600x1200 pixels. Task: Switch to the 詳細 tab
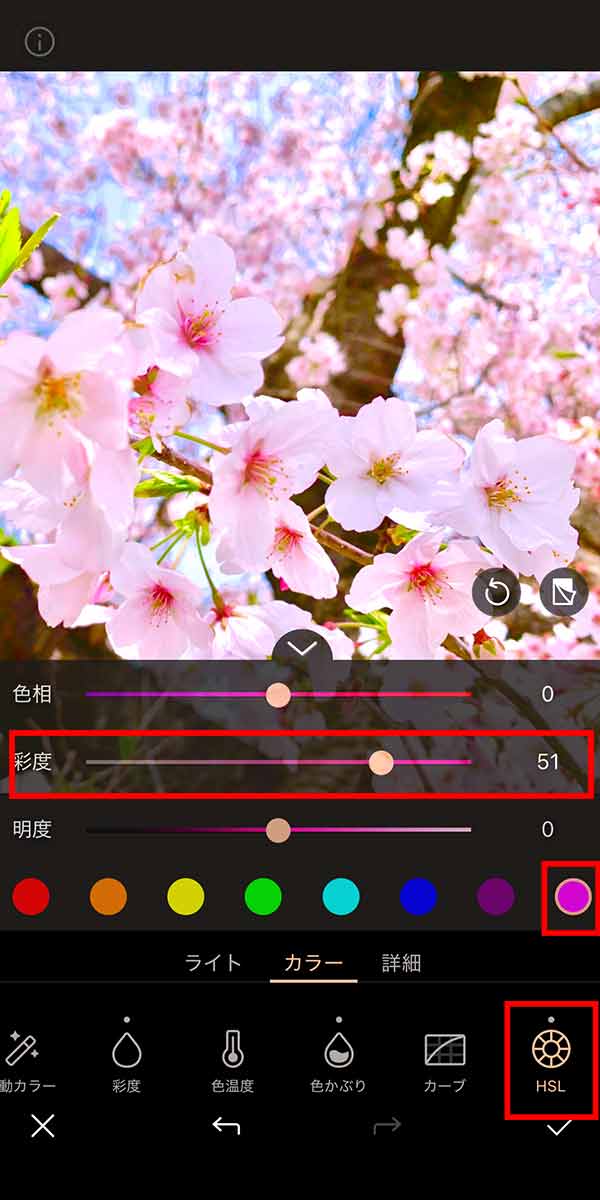[401, 963]
